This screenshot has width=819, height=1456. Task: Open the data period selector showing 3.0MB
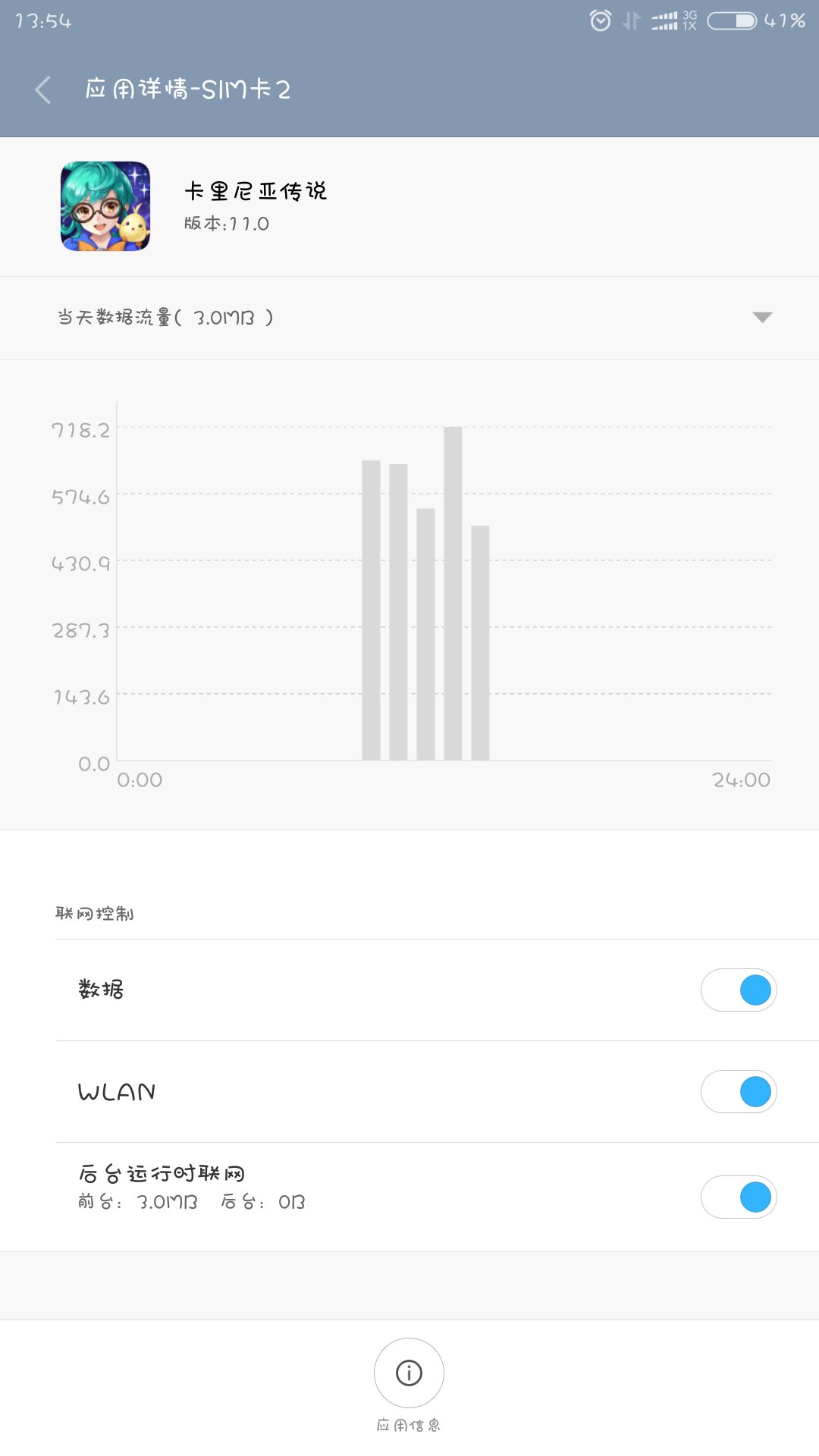point(163,318)
